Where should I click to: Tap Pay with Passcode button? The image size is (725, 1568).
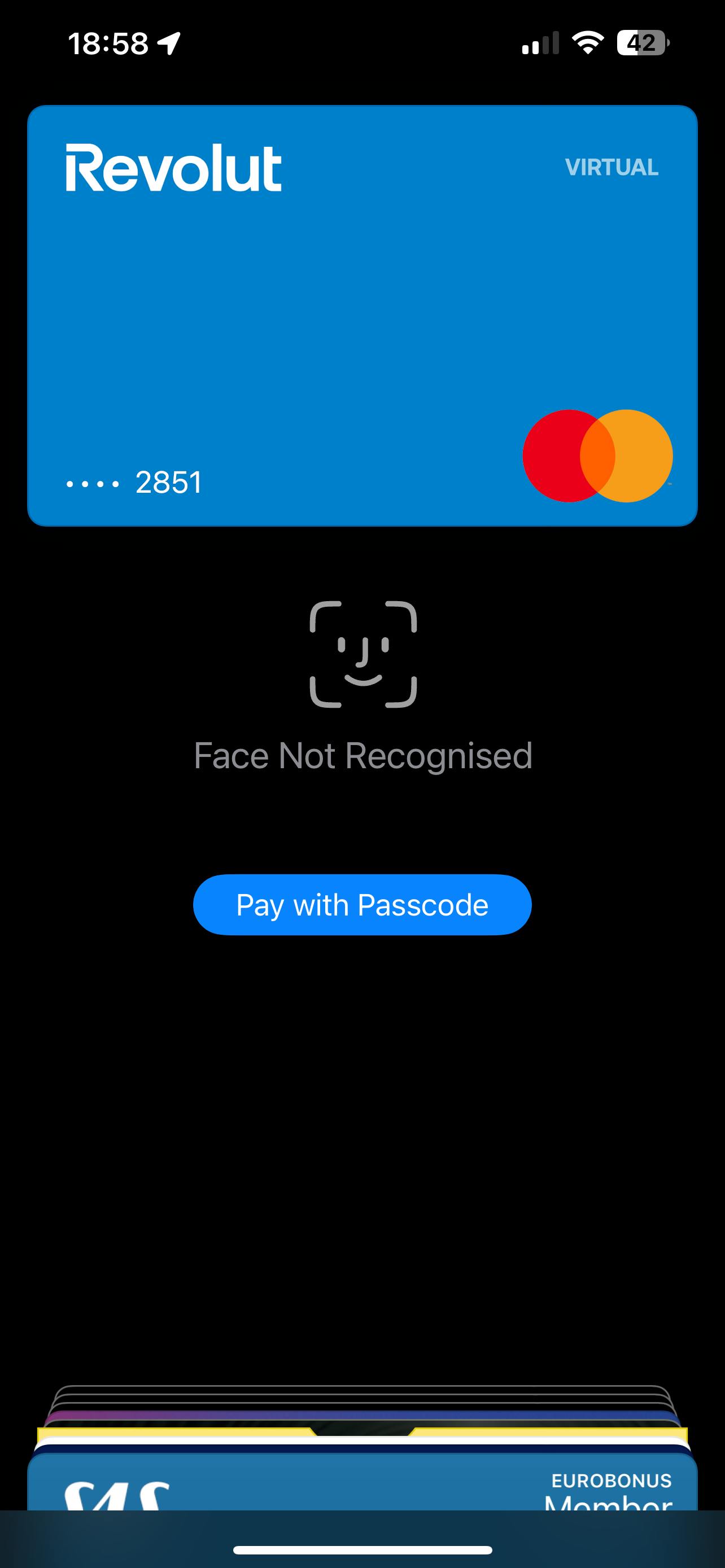pos(362,905)
